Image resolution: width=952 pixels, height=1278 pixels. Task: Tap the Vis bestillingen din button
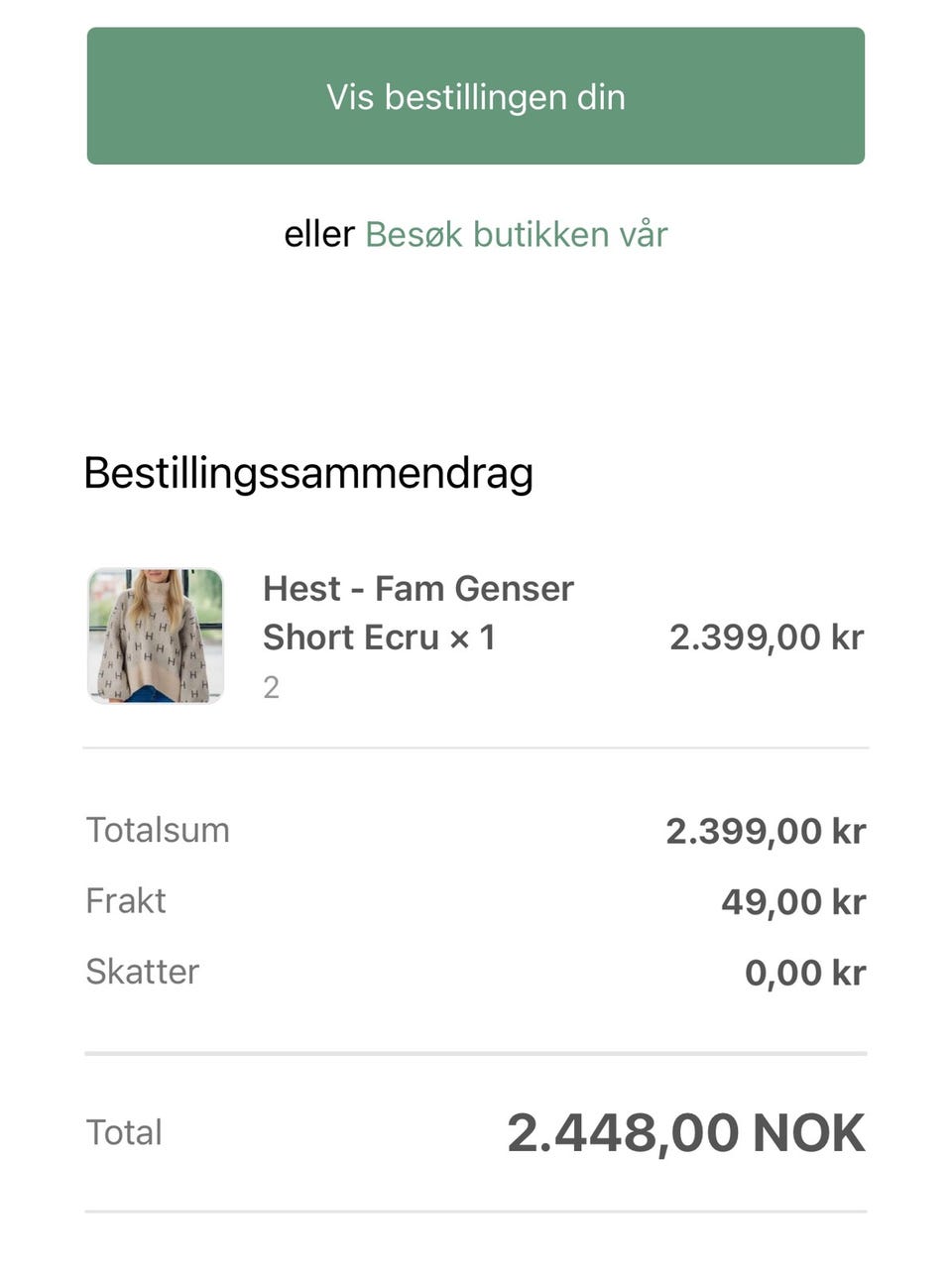(476, 96)
